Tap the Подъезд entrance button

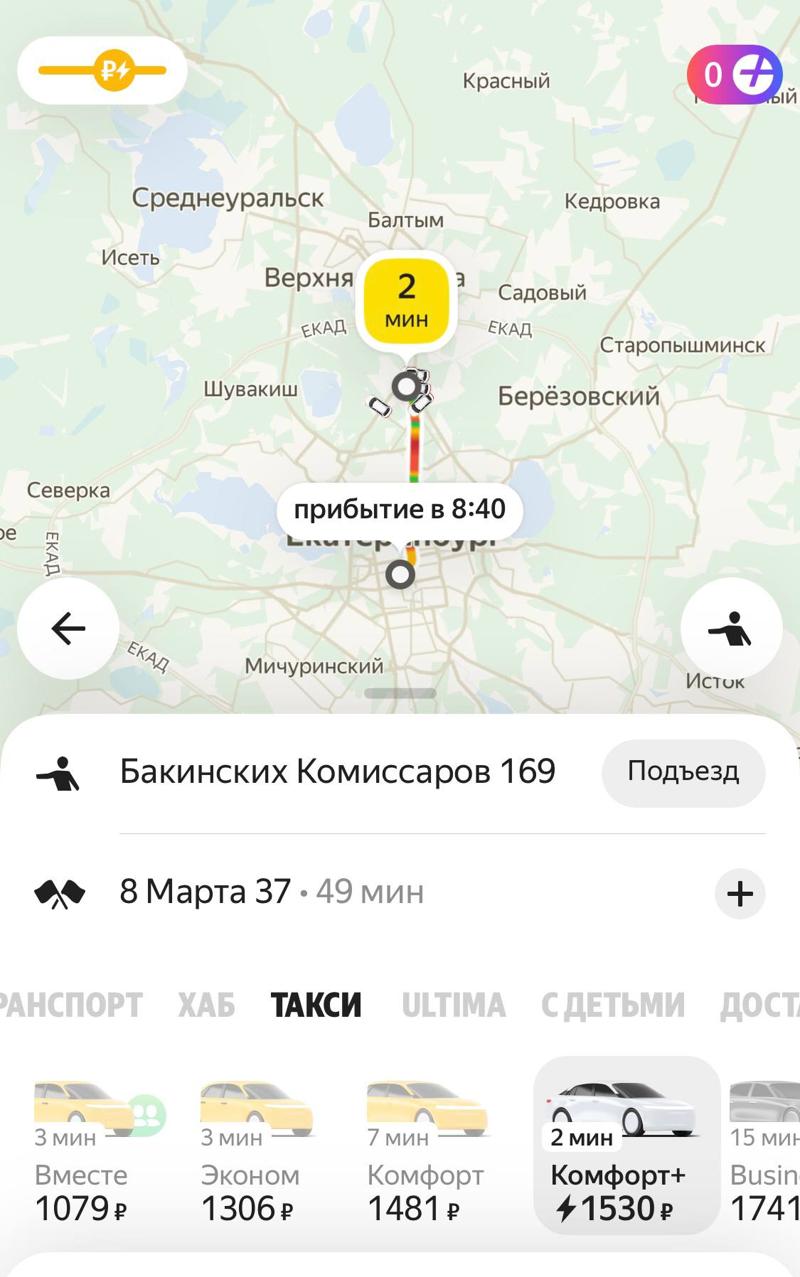tap(683, 772)
